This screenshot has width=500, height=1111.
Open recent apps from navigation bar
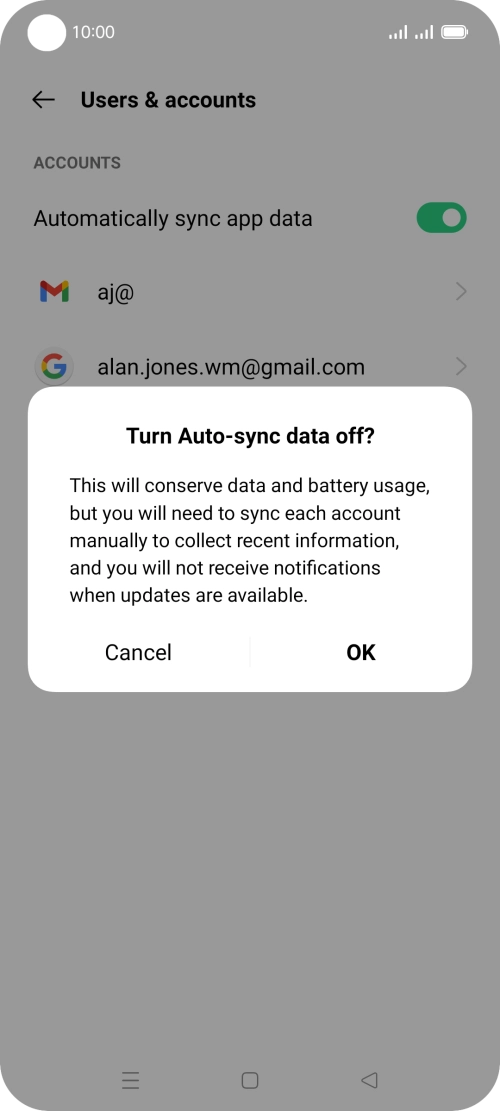[x=130, y=1080]
